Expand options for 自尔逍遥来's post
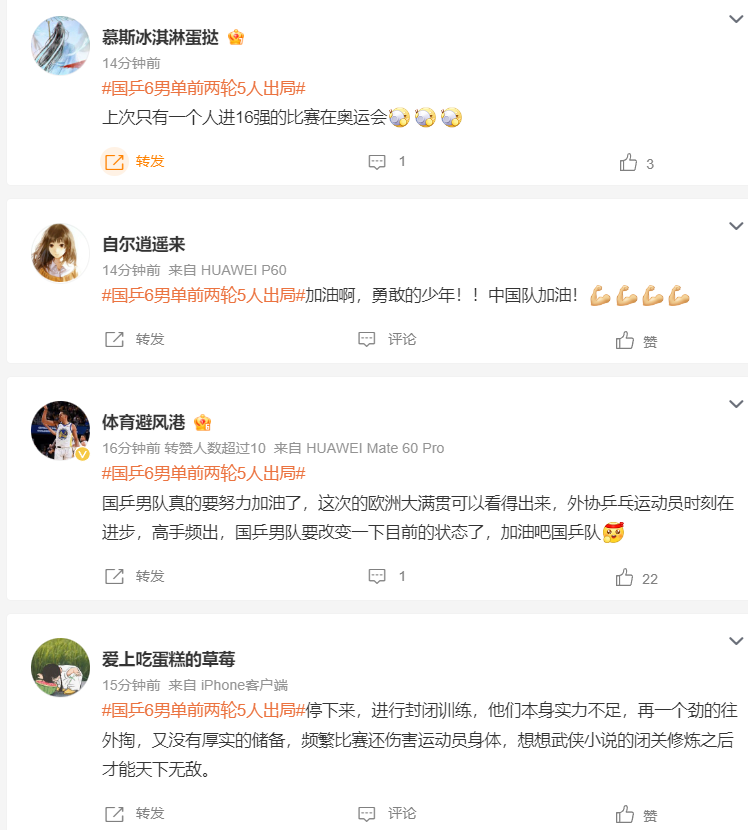 click(x=736, y=226)
